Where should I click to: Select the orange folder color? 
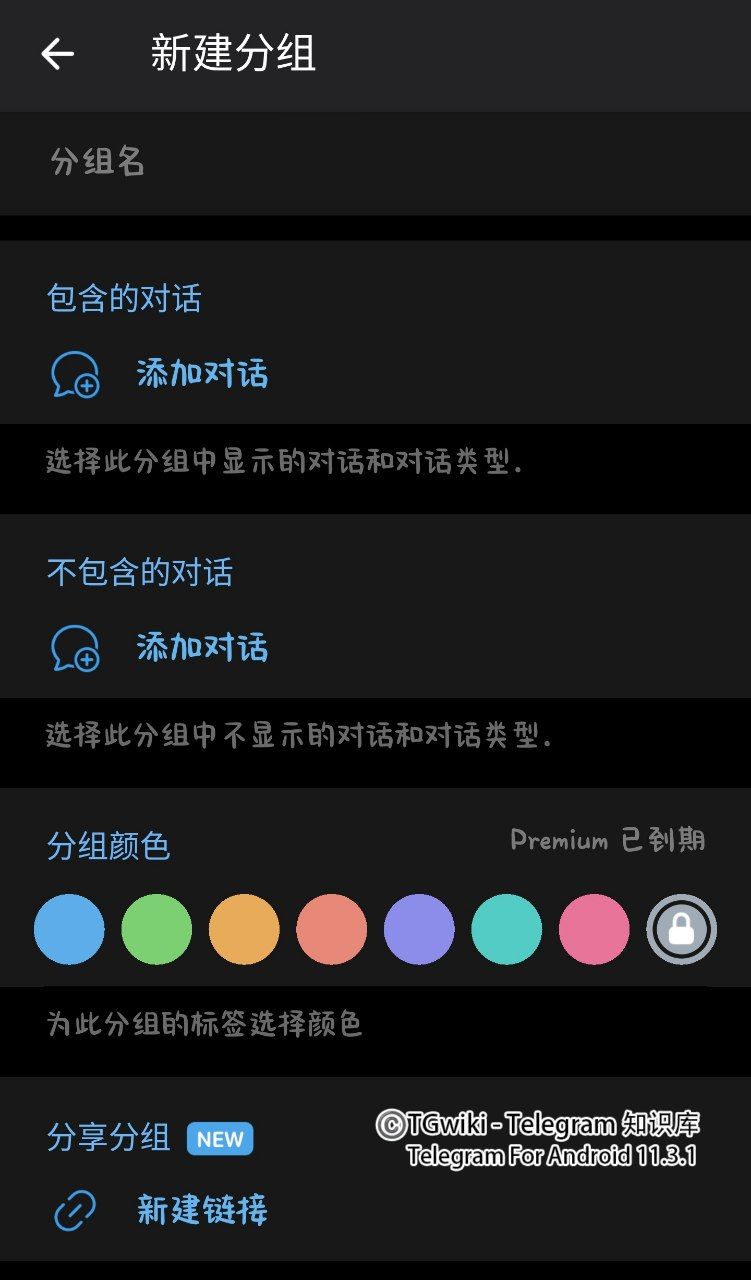pyautogui.click(x=244, y=929)
